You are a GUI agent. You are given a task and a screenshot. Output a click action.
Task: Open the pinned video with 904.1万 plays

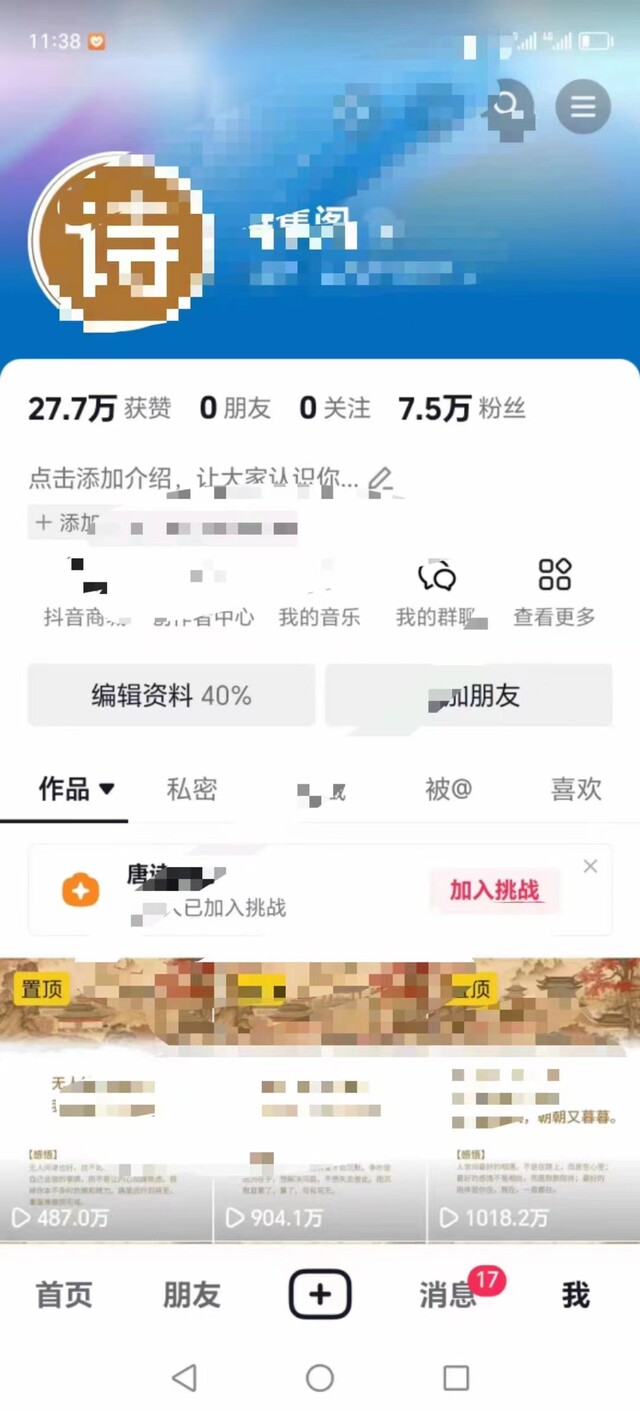[x=320, y=1099]
